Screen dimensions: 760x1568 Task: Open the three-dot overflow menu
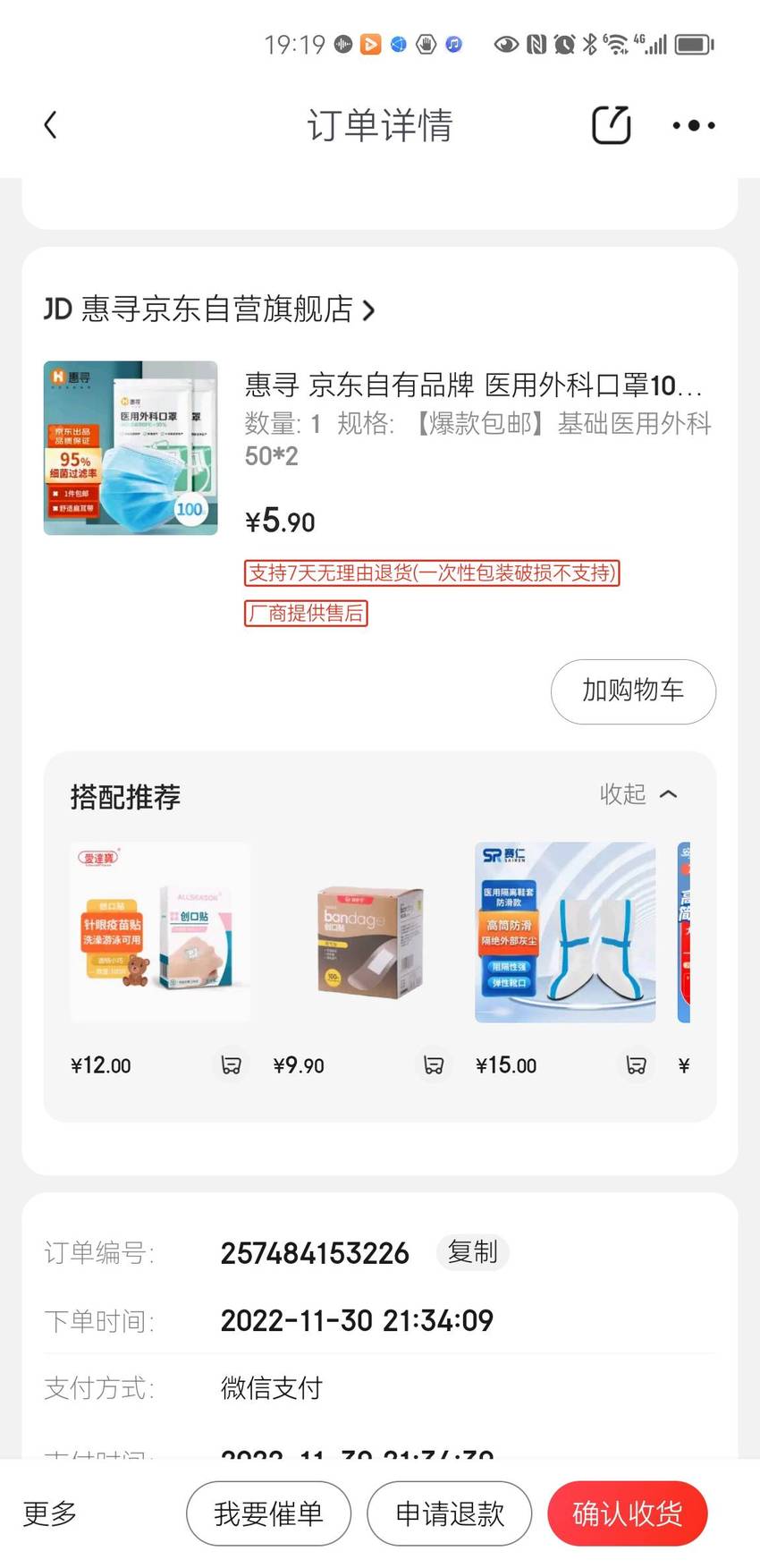[x=694, y=125]
